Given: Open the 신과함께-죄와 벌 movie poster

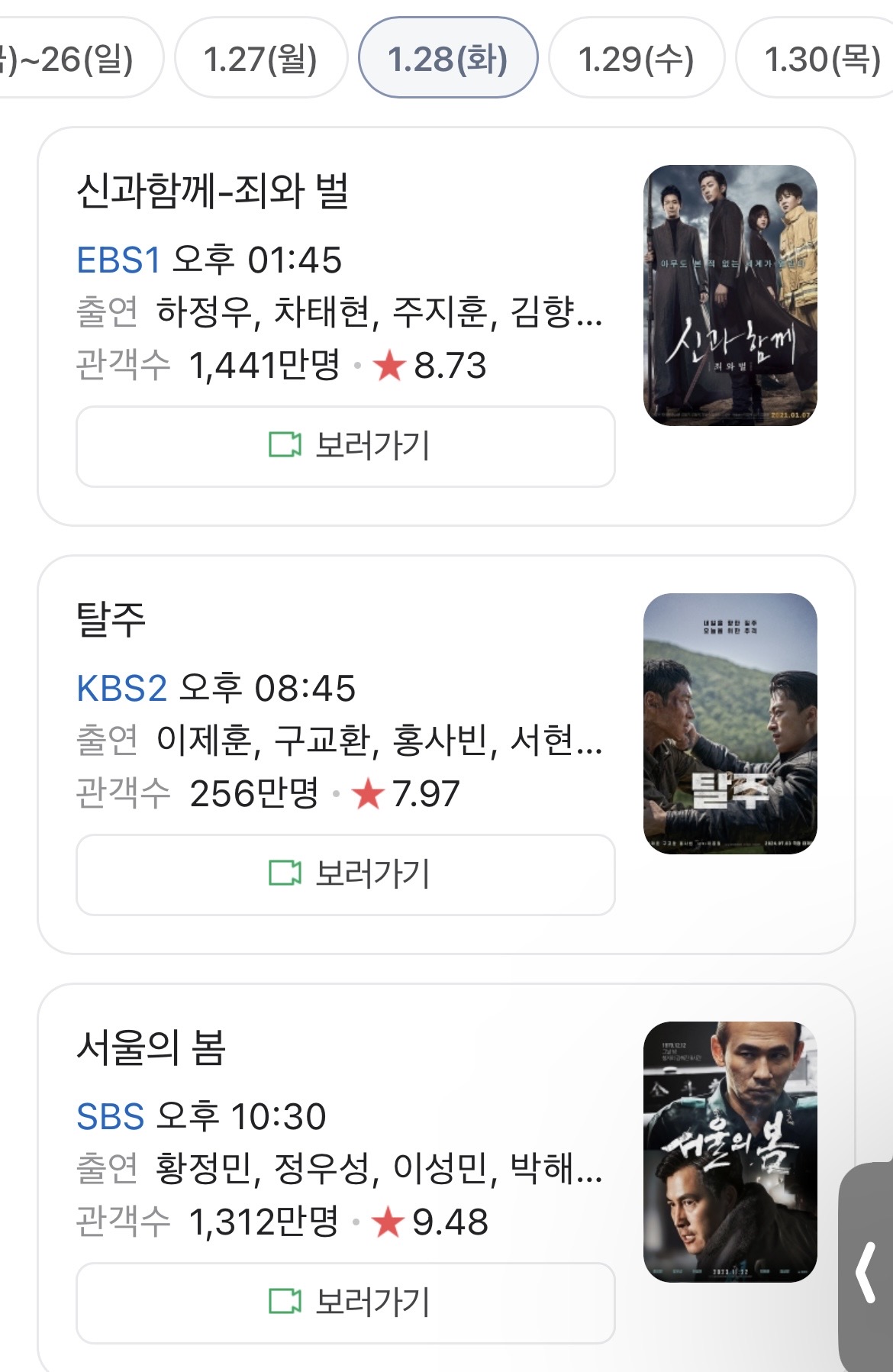Looking at the screenshot, I should click(730, 295).
